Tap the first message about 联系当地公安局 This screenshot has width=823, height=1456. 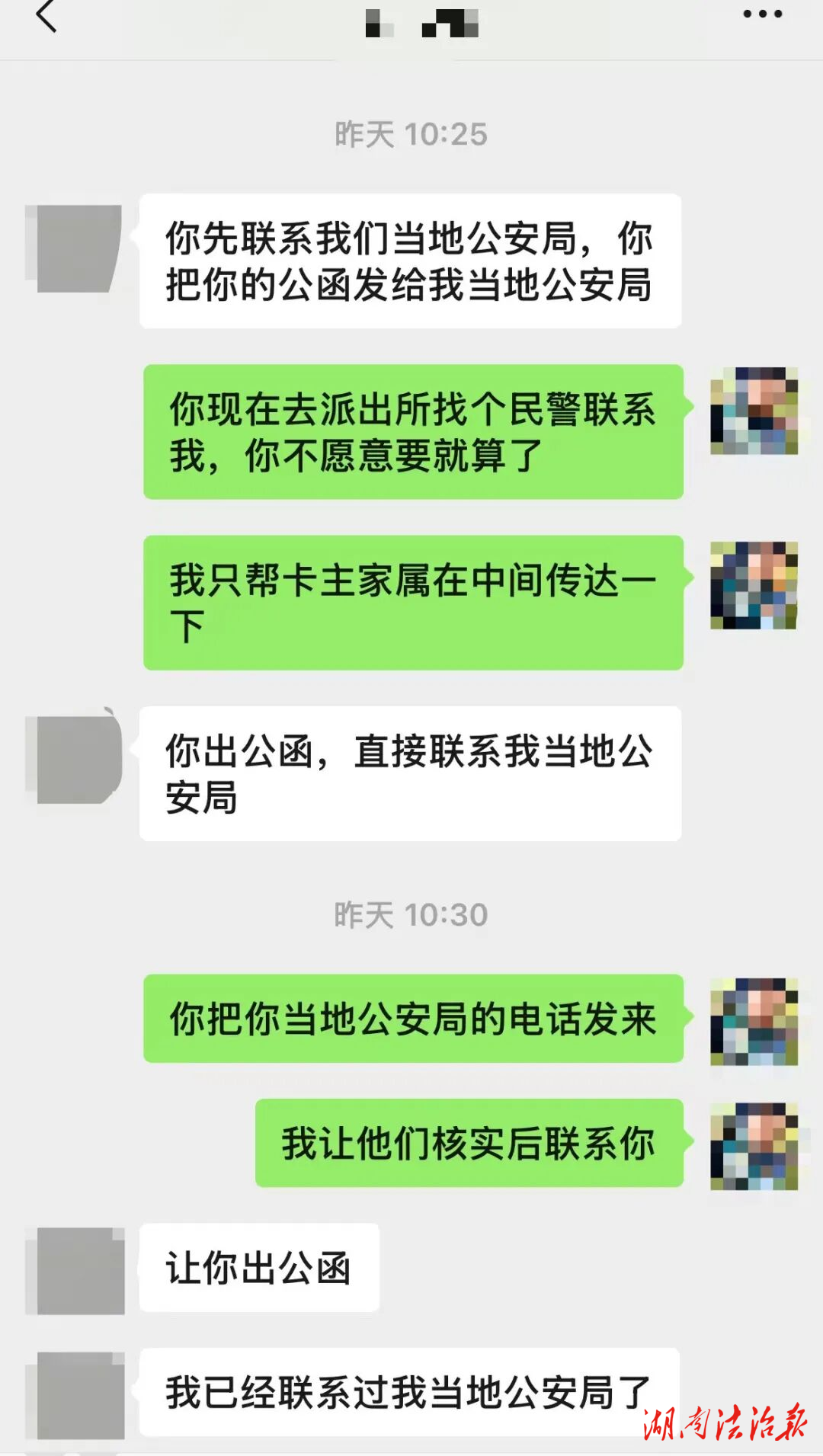pos(411,263)
